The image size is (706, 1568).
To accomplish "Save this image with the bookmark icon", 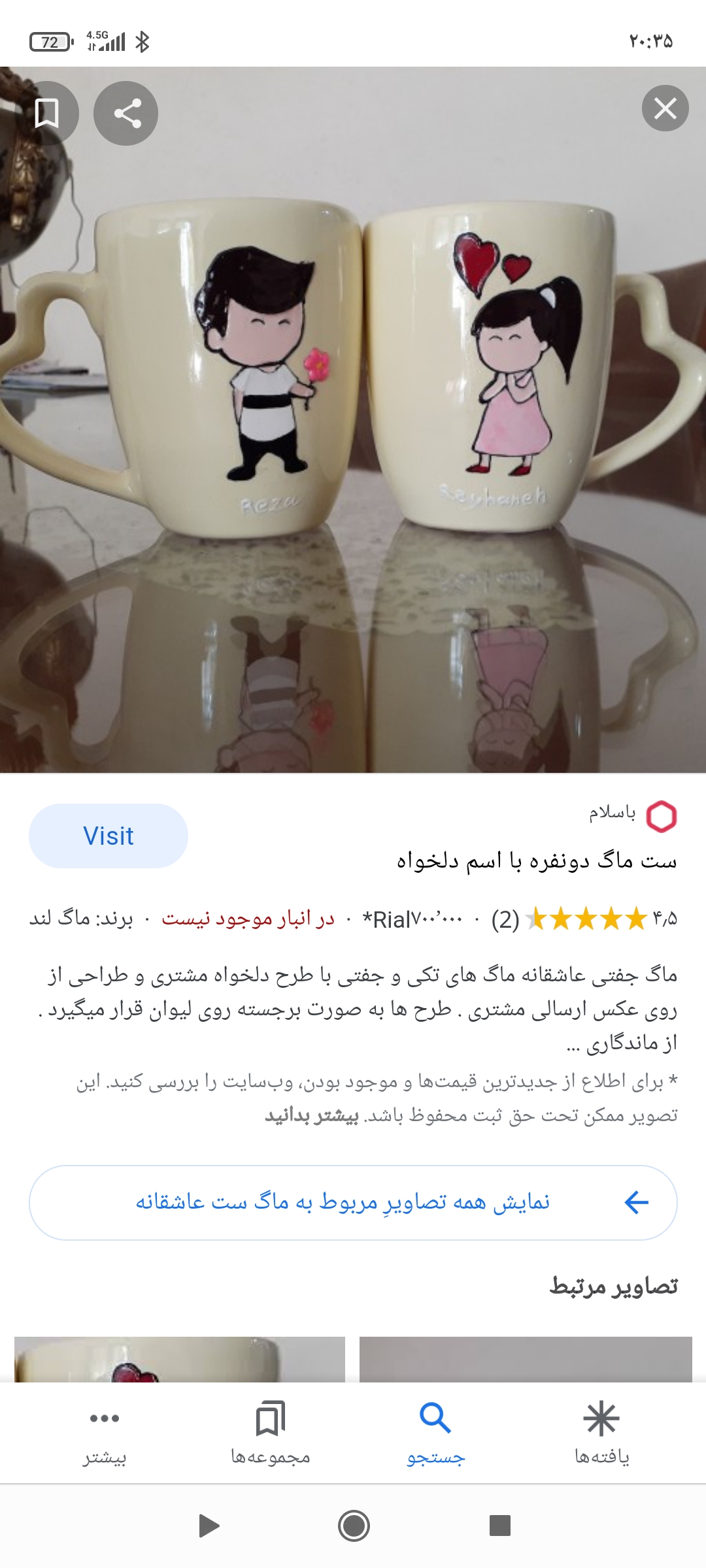I will (46, 113).
